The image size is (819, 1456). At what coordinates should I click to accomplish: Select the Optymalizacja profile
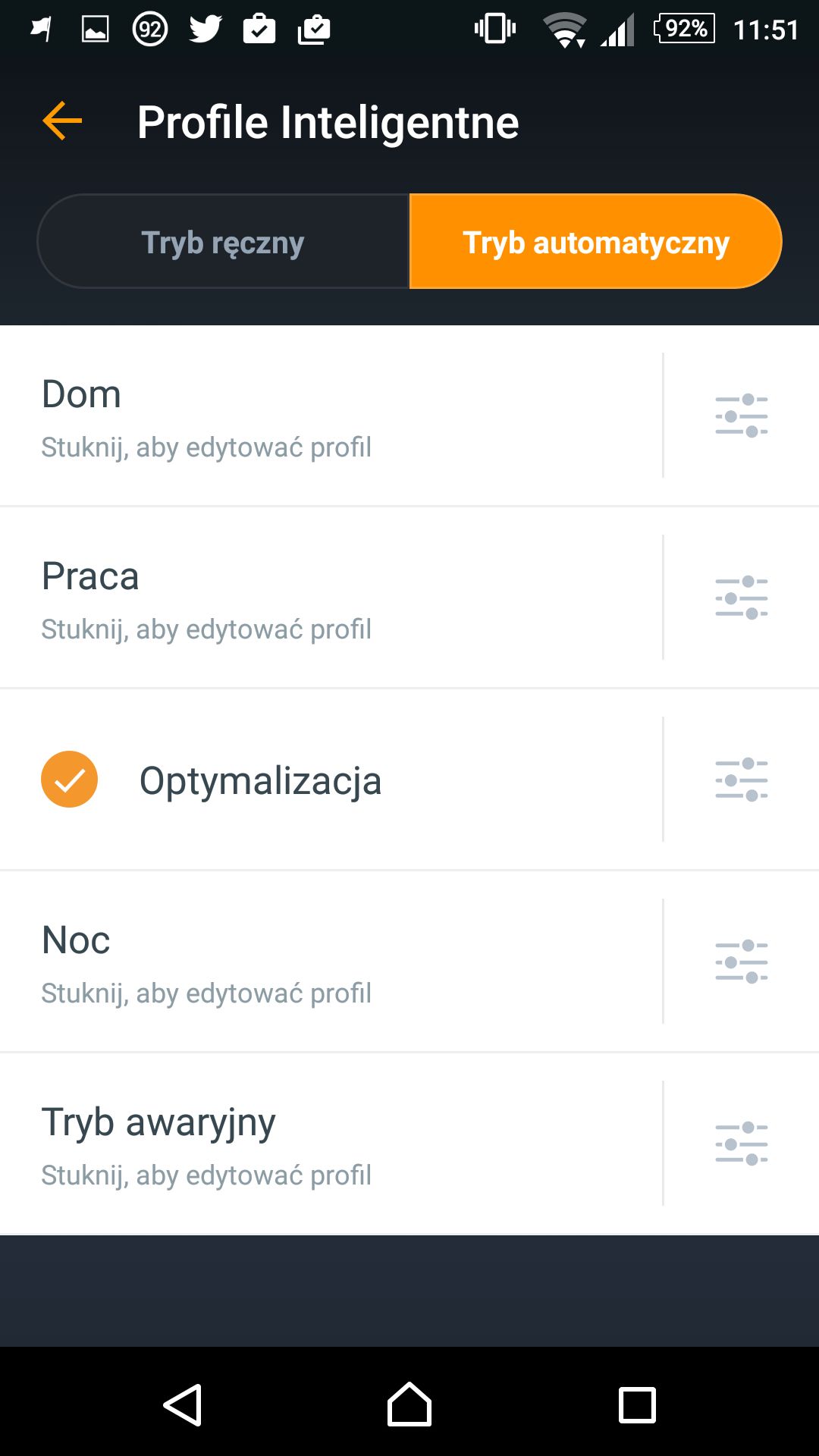(x=331, y=780)
